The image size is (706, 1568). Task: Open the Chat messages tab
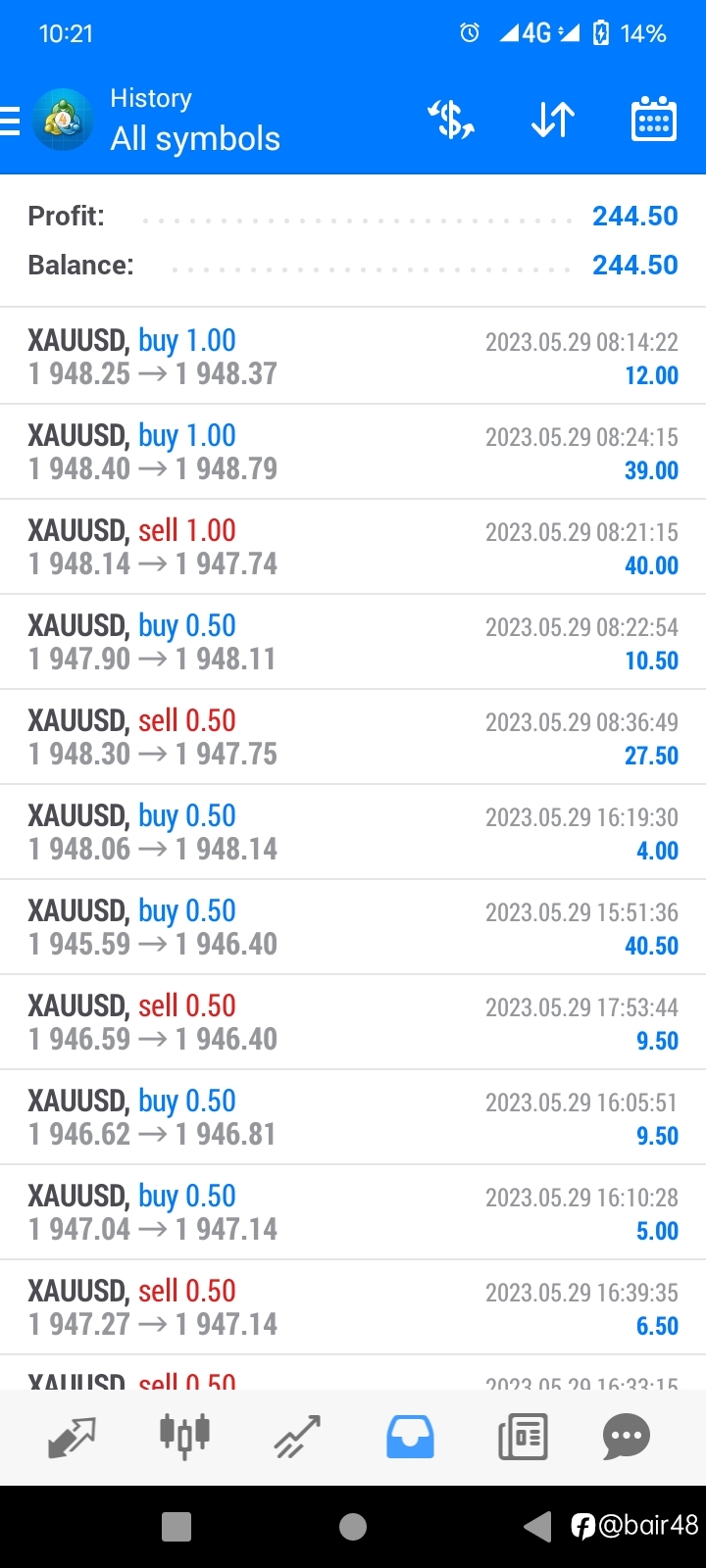627,1437
